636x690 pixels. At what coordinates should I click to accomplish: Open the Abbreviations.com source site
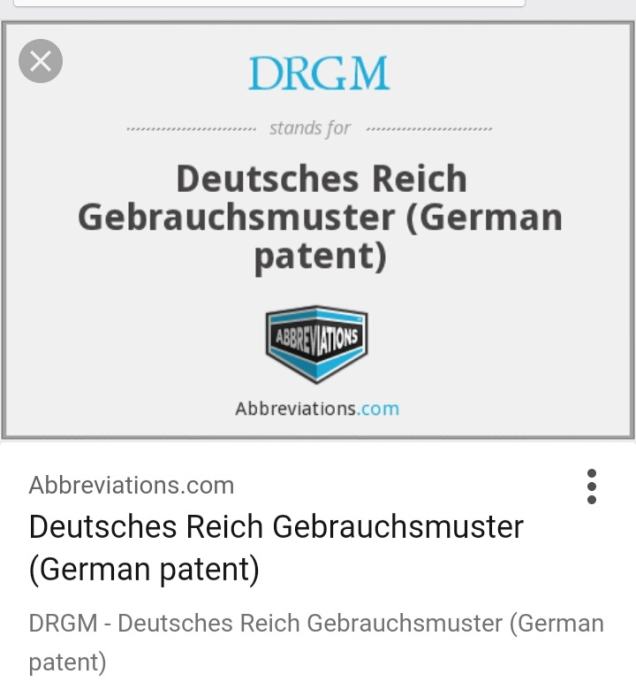click(131, 485)
